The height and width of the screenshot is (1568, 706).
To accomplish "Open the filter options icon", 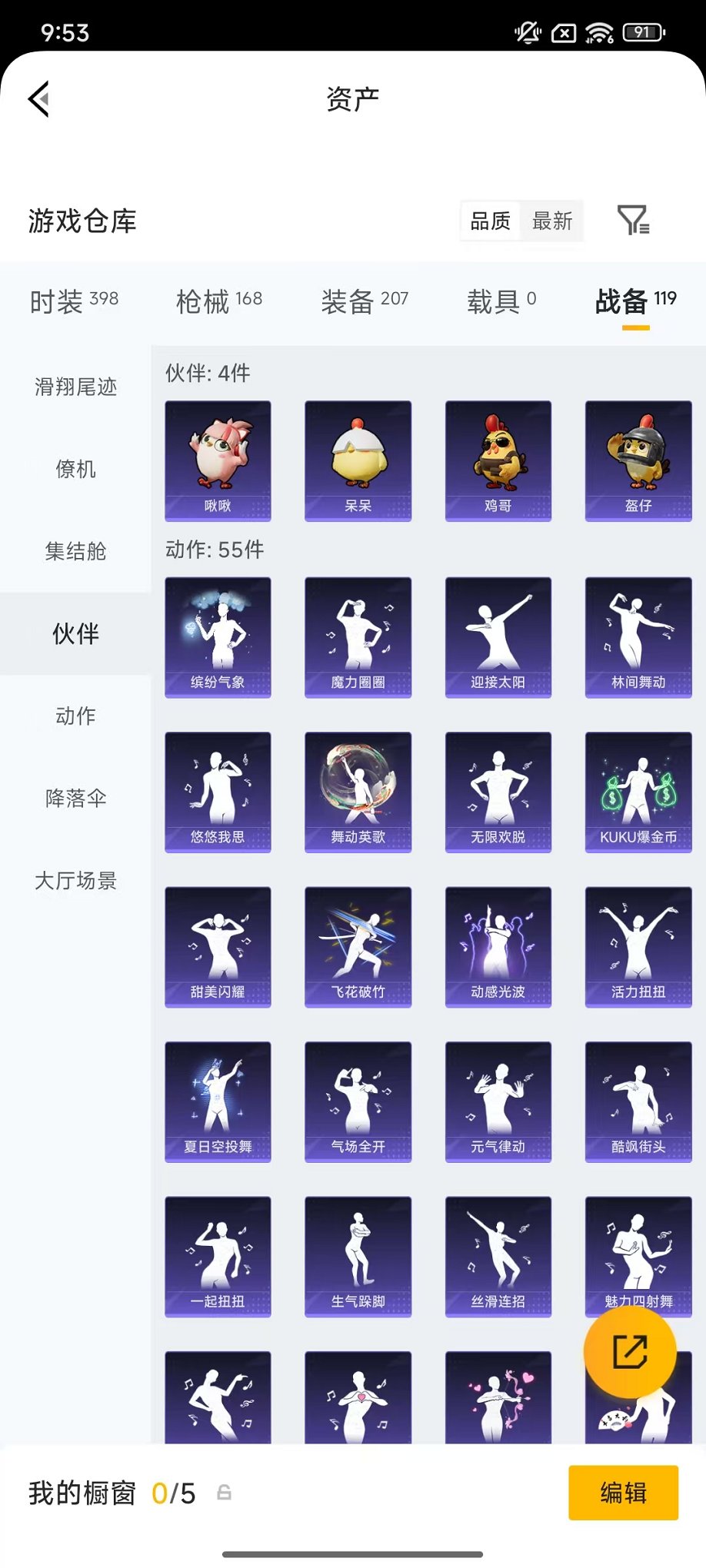I will pyautogui.click(x=634, y=221).
